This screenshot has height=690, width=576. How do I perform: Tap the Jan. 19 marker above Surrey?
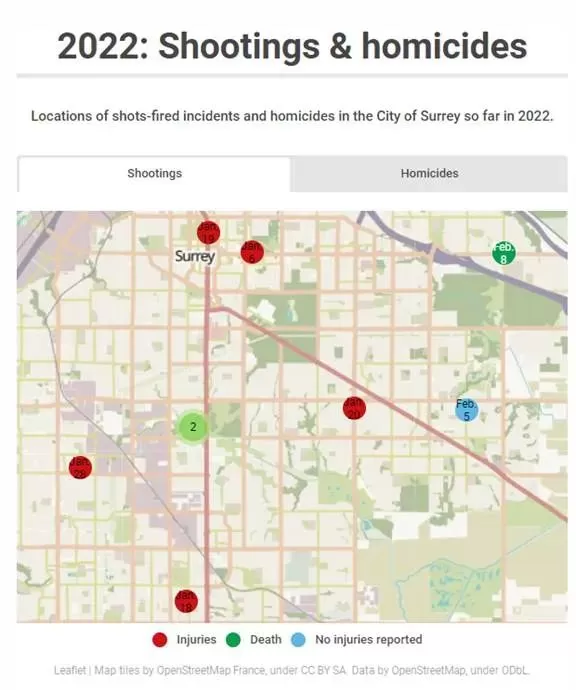click(x=209, y=232)
